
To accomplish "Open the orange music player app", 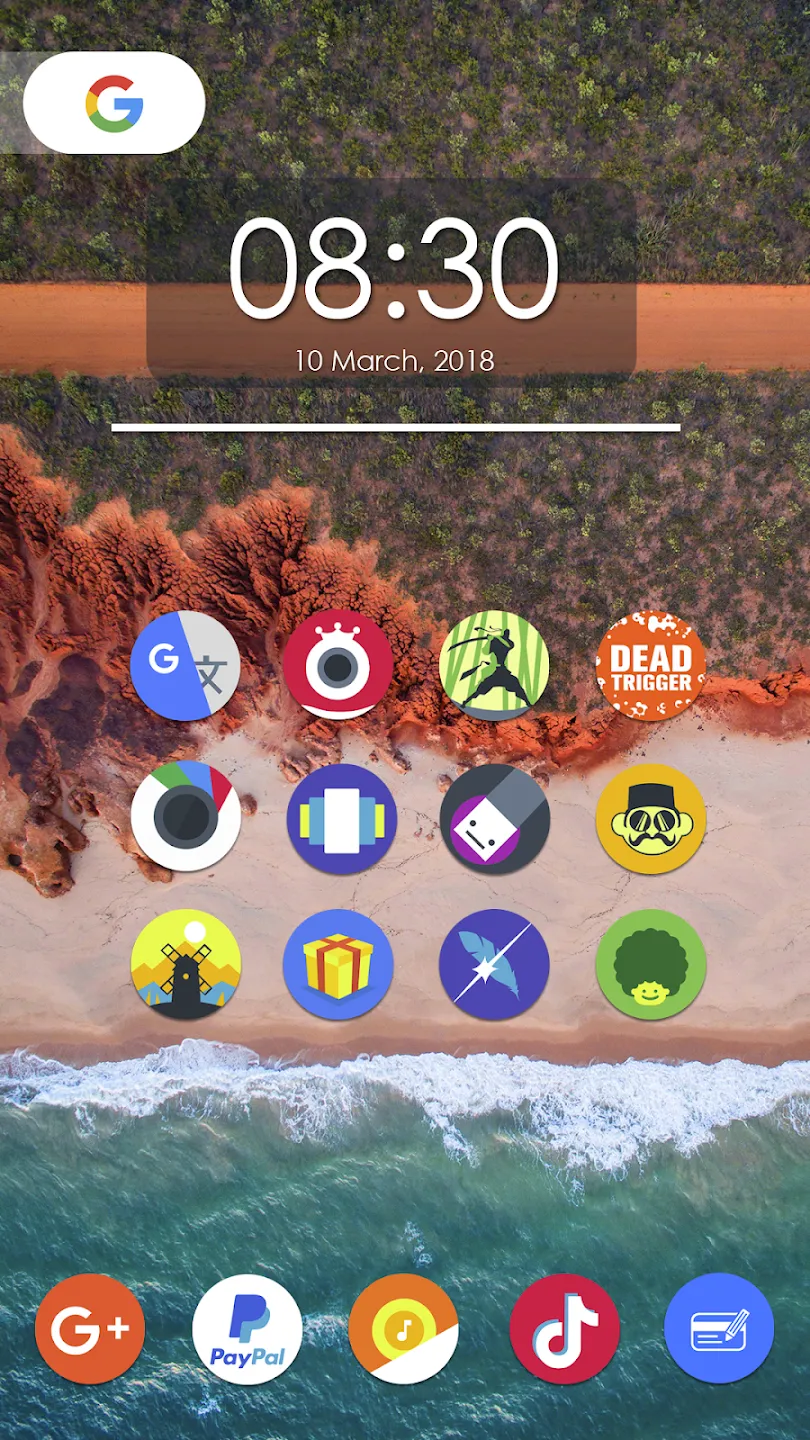I will 404,1329.
